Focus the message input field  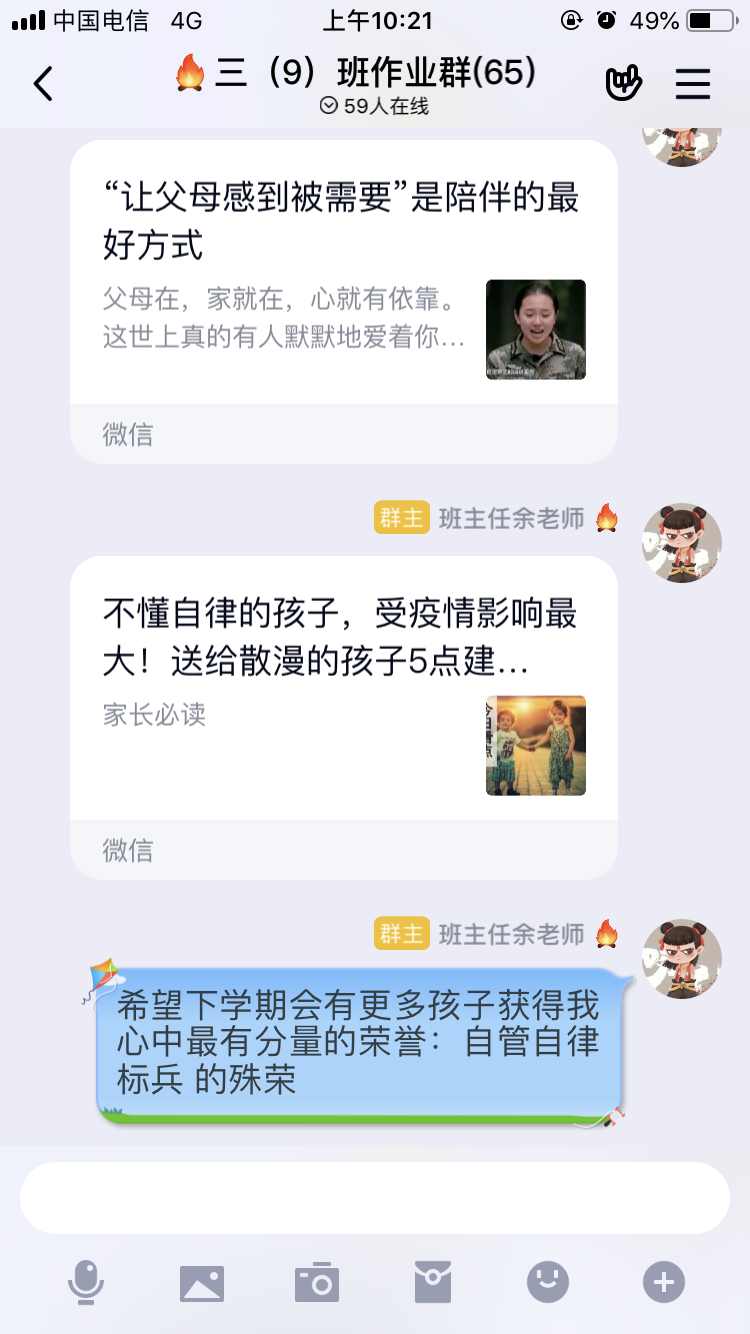[374, 1198]
